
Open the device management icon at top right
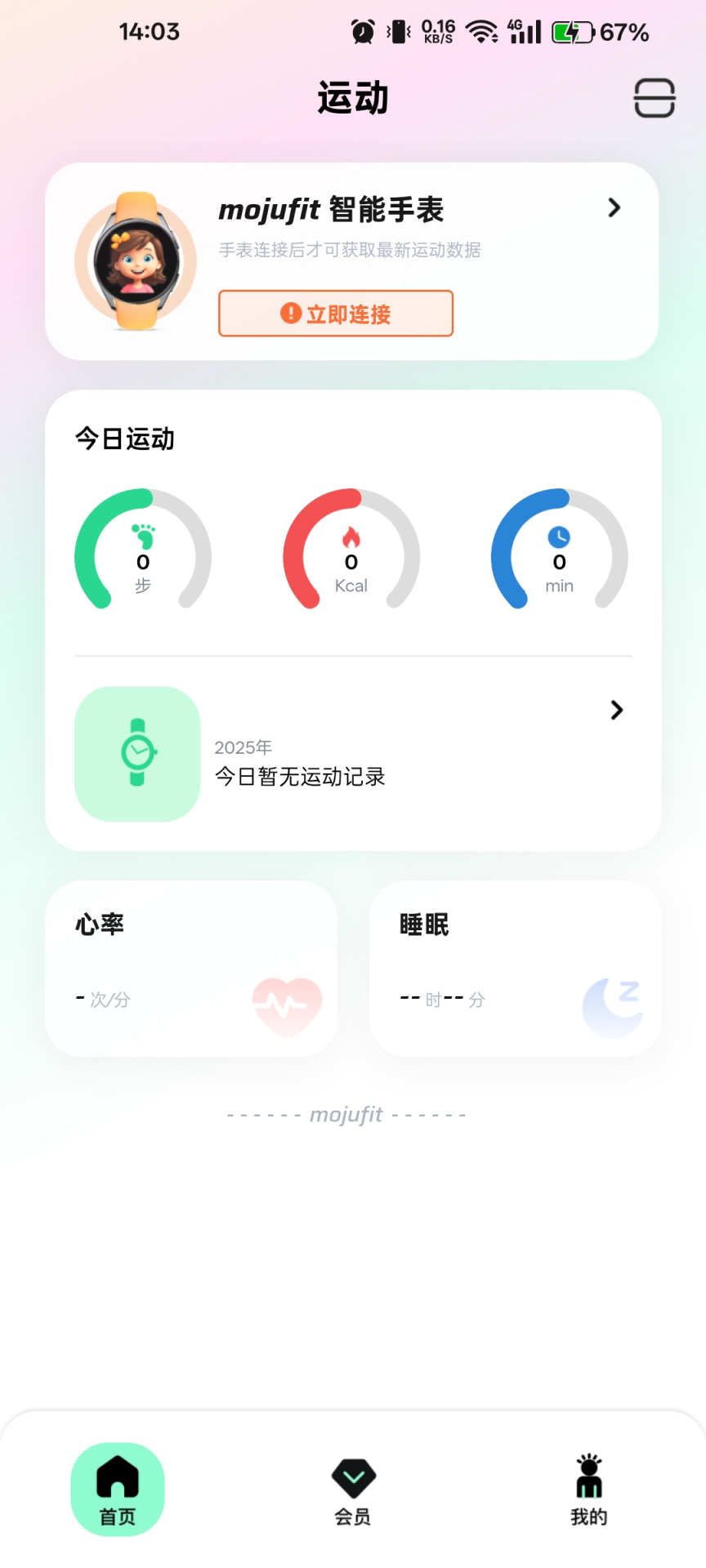point(654,97)
